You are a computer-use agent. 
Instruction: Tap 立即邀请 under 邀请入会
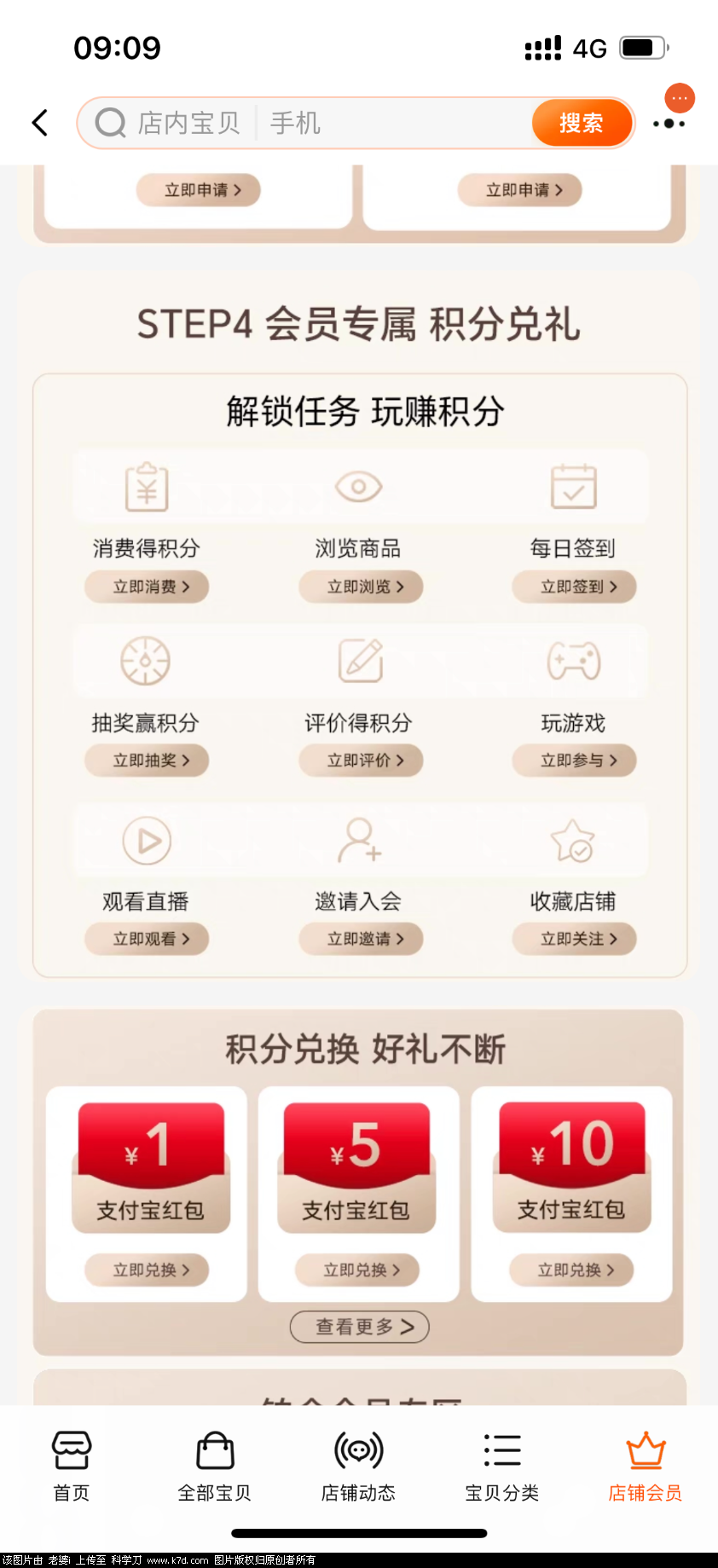tap(361, 939)
